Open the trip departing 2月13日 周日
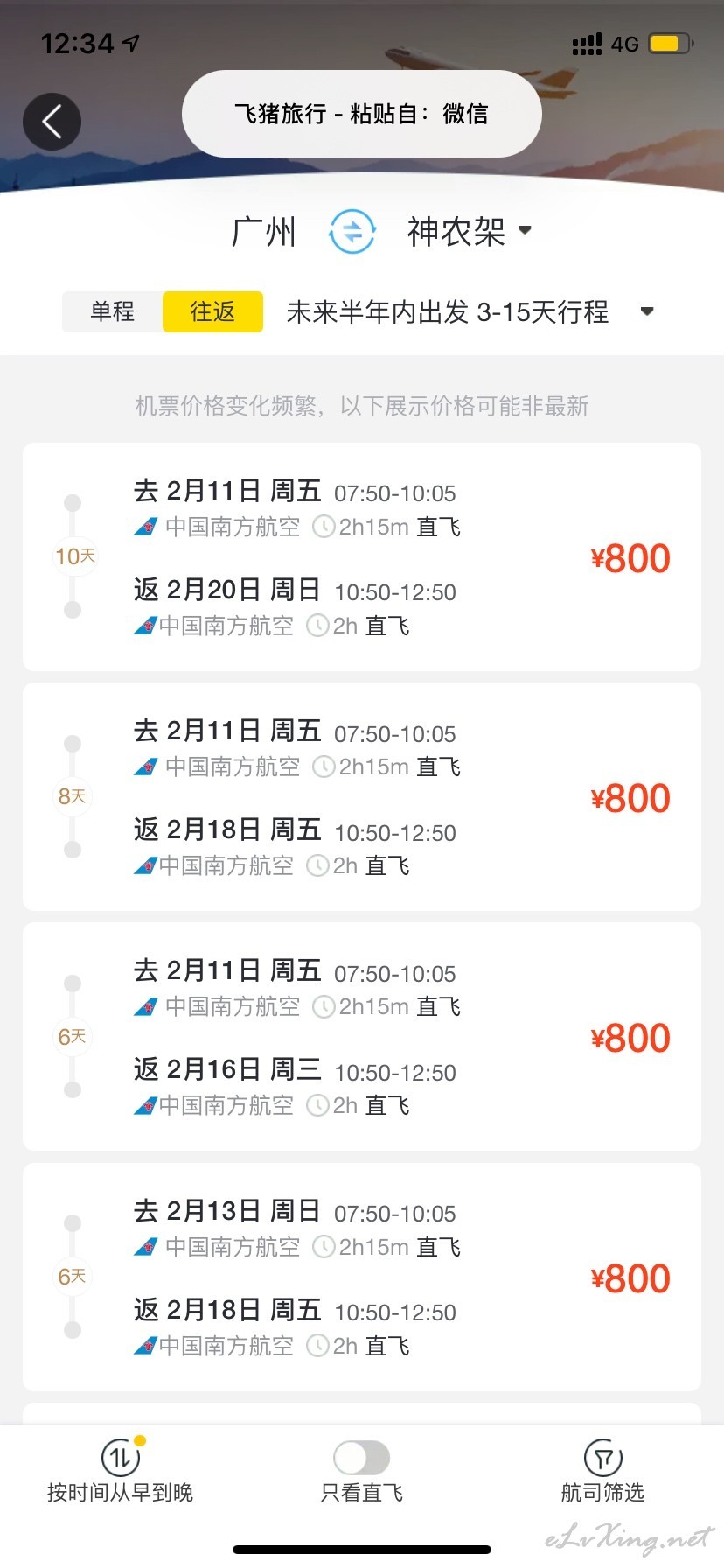The width and height of the screenshot is (724, 1568). [362, 1277]
